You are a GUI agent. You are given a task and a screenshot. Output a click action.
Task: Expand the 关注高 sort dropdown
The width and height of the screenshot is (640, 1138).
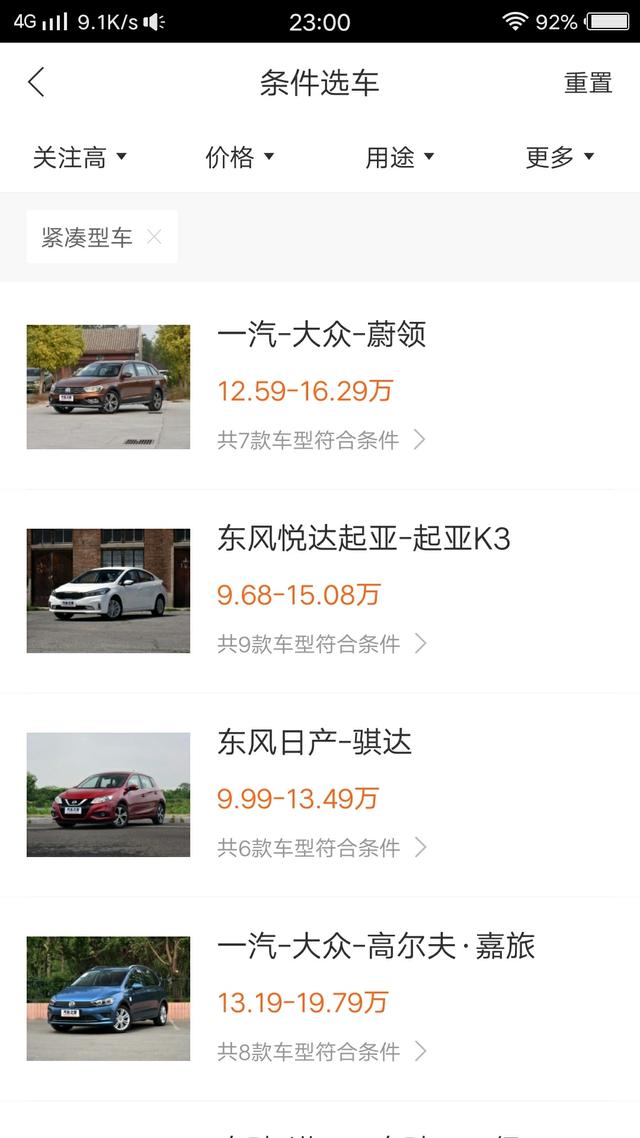click(x=80, y=157)
